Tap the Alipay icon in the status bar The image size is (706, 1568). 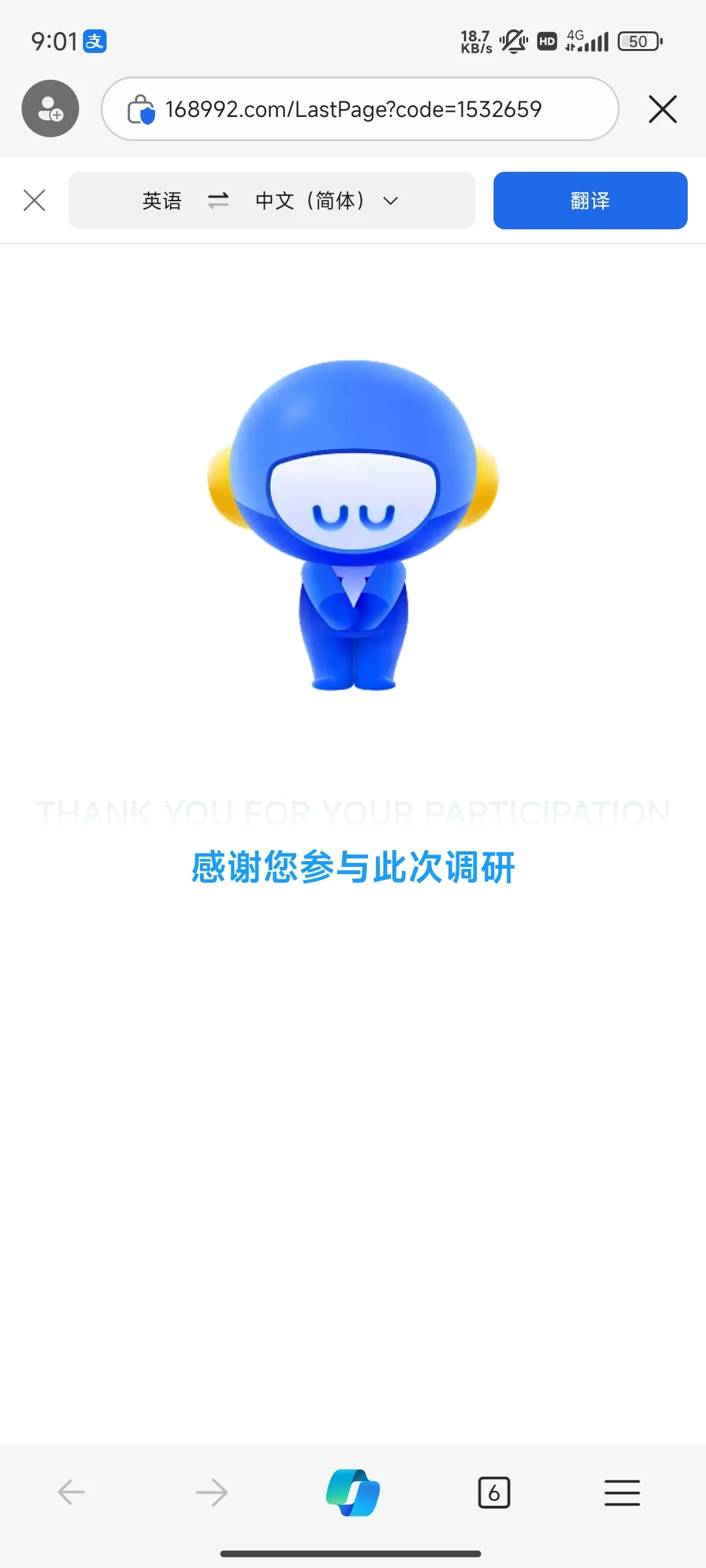pyautogui.click(x=95, y=41)
